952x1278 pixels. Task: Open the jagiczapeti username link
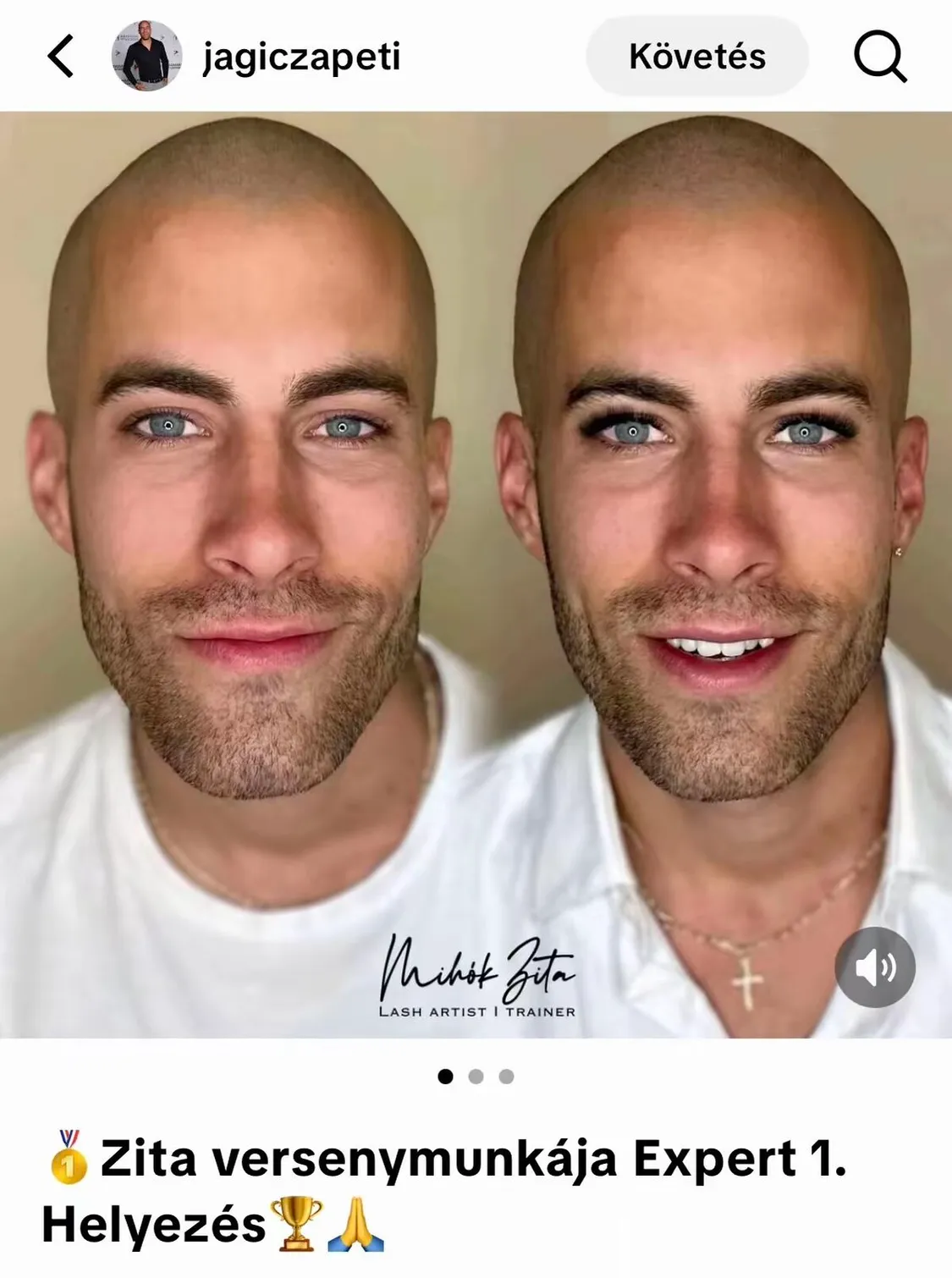(301, 57)
